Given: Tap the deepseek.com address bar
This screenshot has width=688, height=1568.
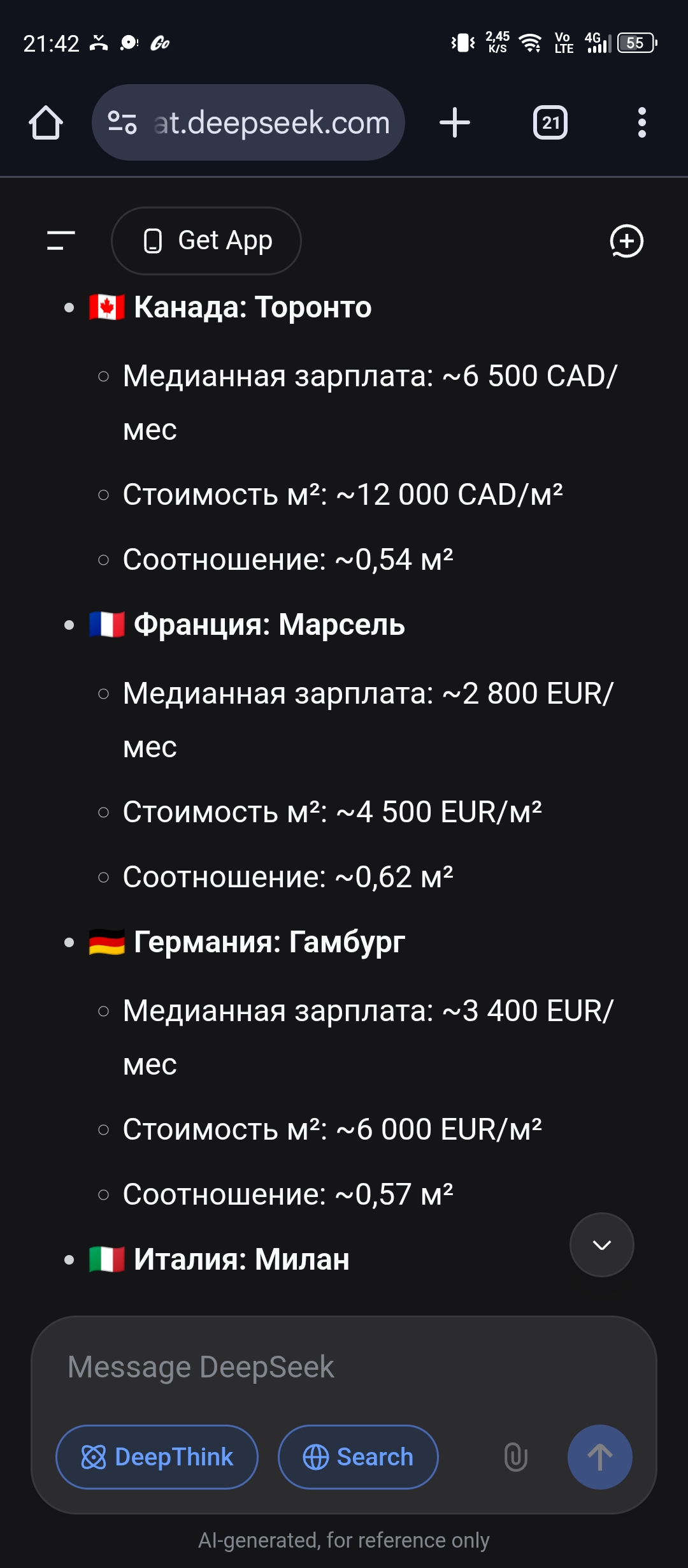Looking at the screenshot, I should tap(248, 122).
